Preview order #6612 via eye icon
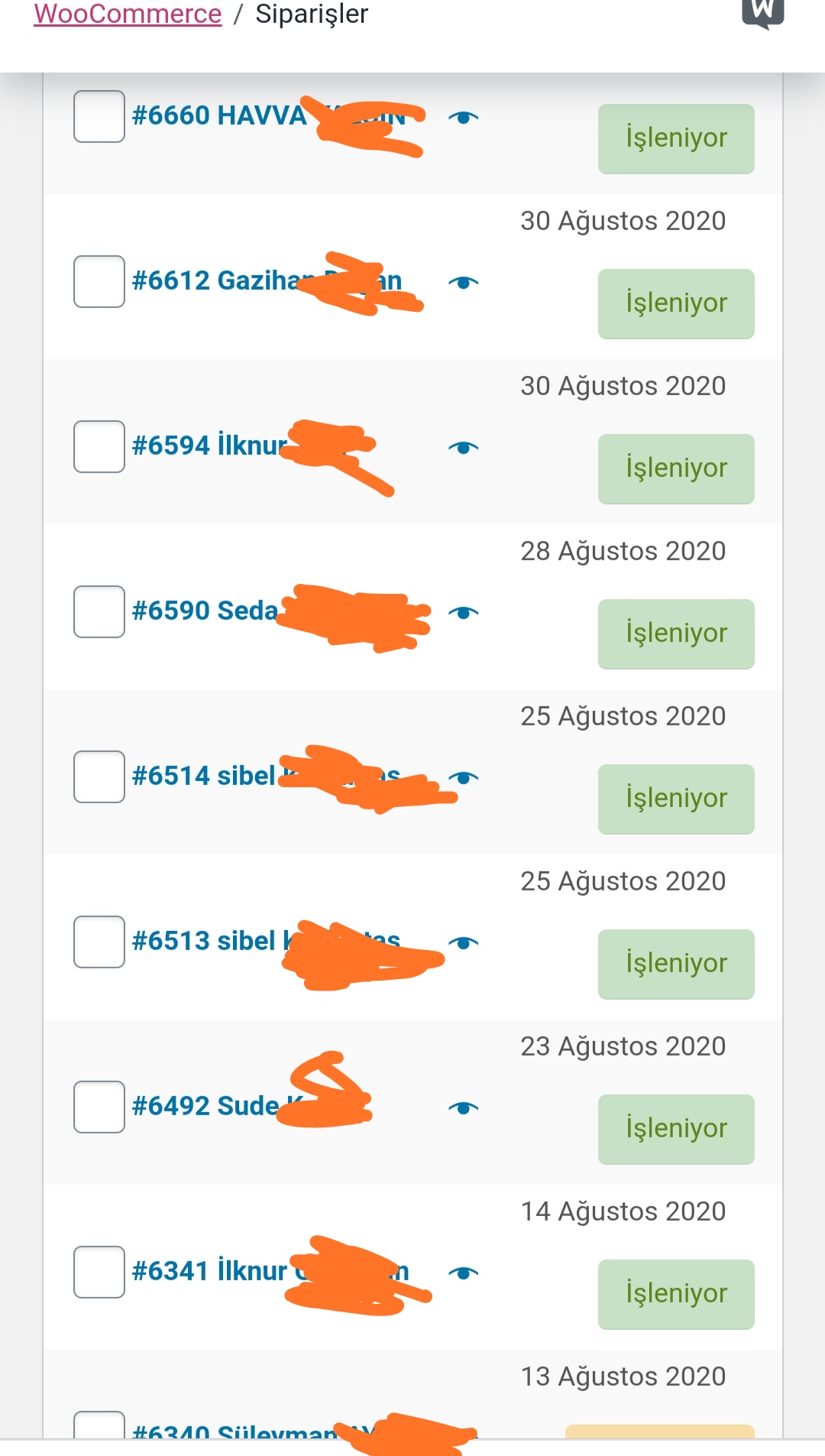Image resolution: width=825 pixels, height=1456 pixels. (x=463, y=282)
